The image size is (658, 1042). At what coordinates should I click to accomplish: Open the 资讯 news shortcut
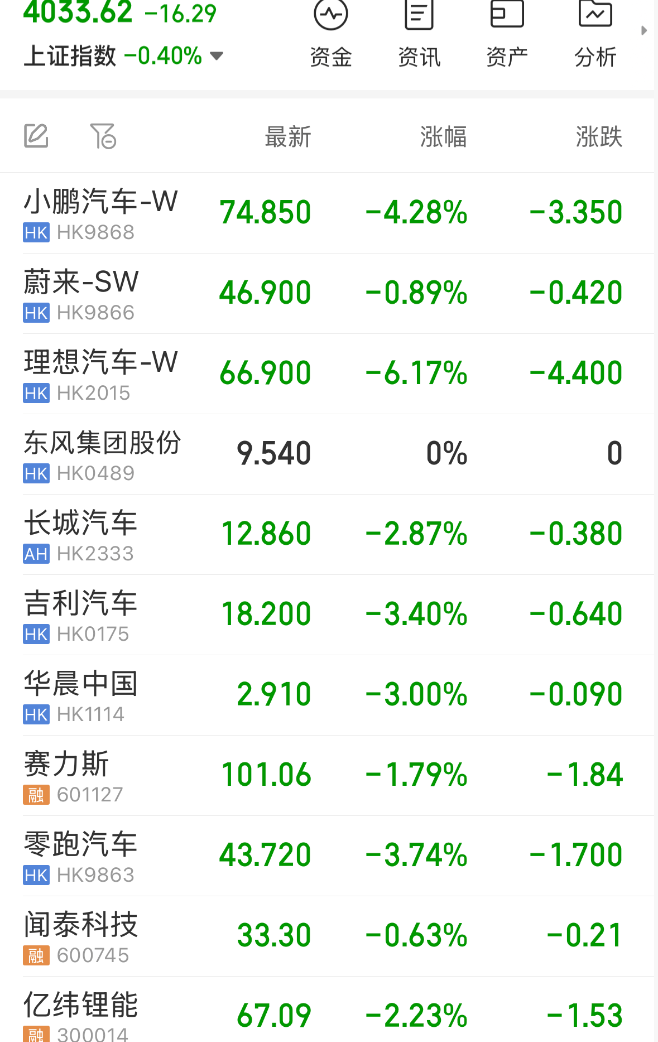(419, 34)
